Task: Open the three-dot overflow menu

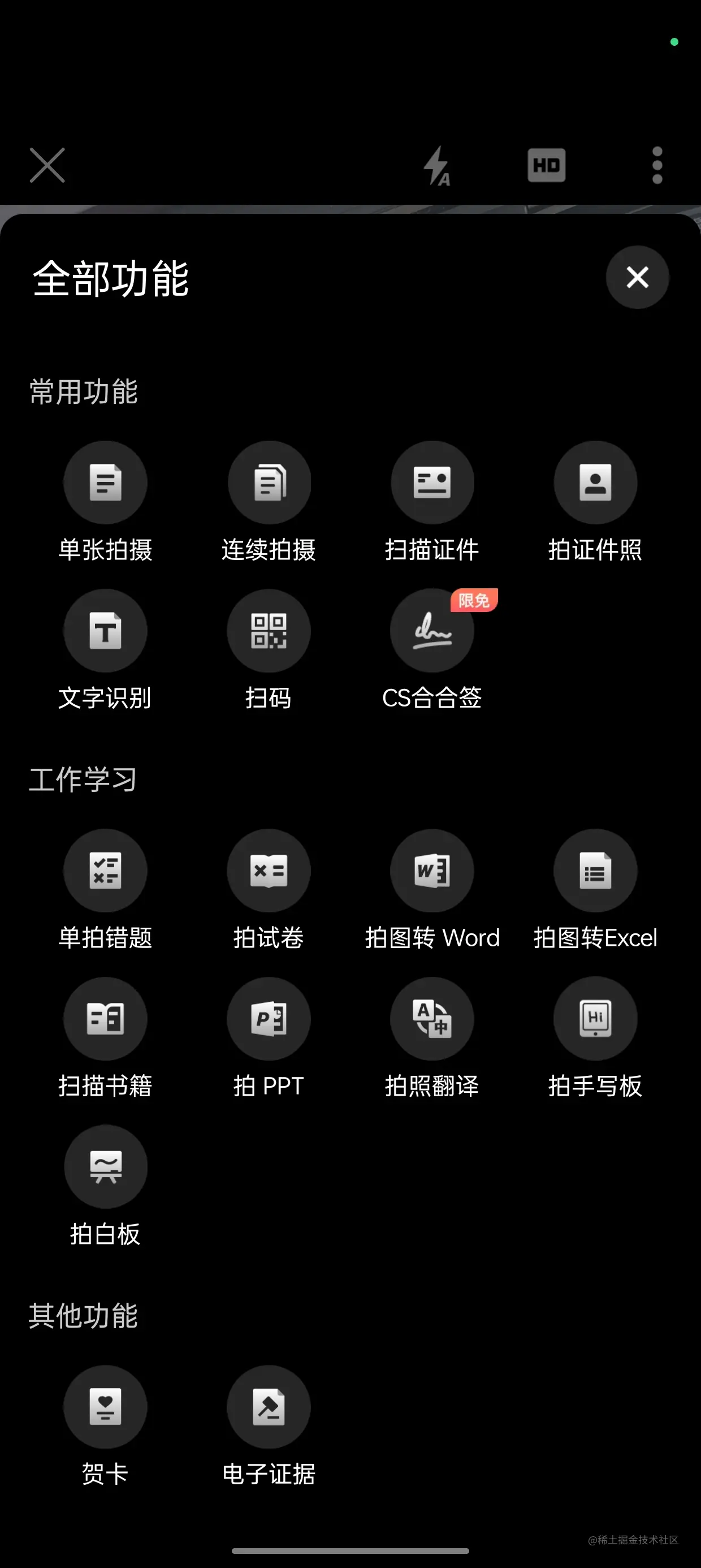Action: (657, 165)
